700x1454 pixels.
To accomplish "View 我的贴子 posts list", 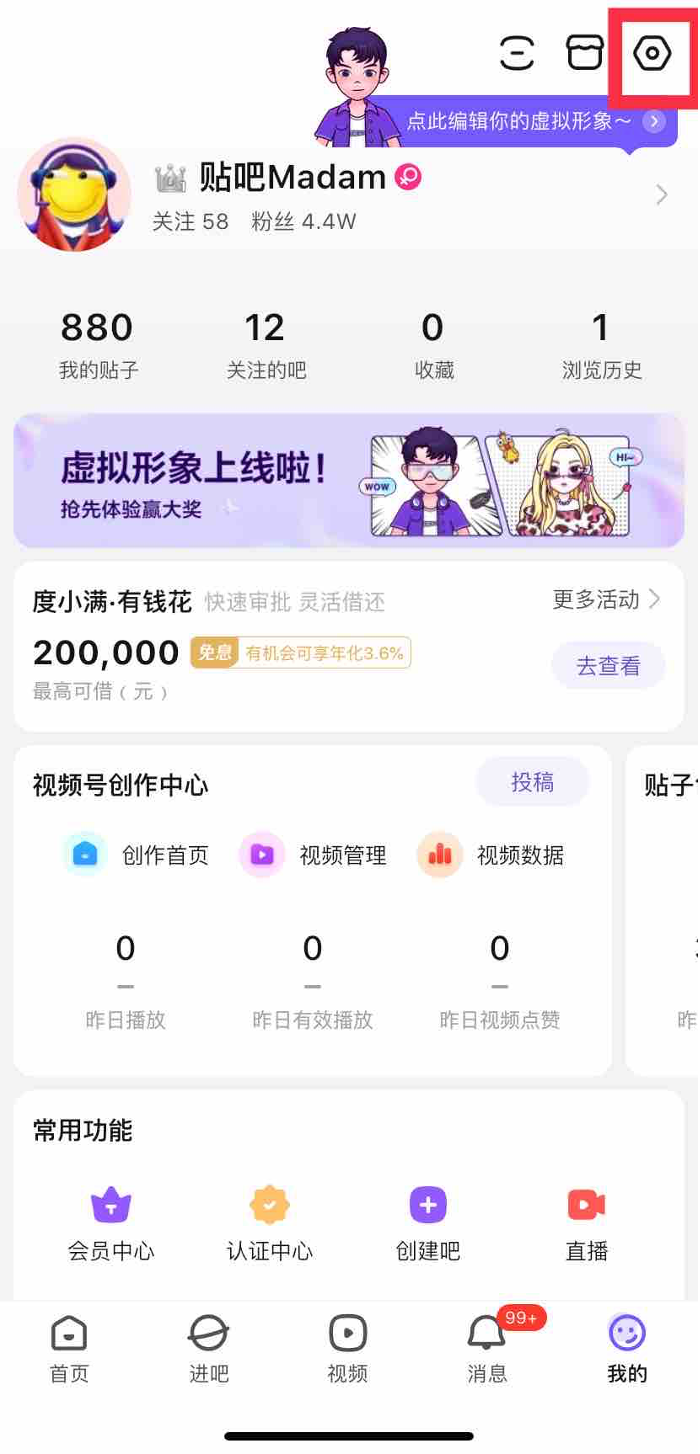I will point(97,345).
